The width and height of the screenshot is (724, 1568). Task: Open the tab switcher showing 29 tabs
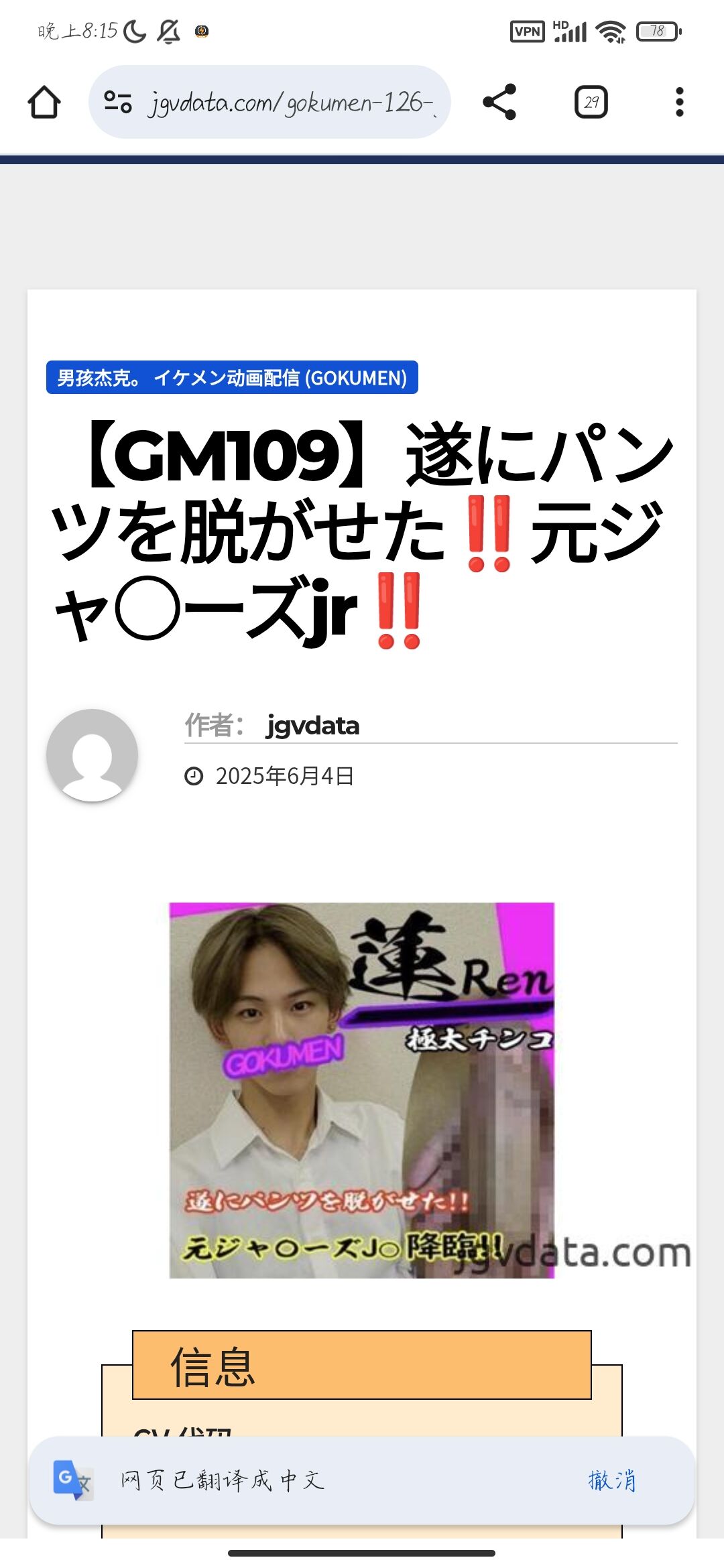591,102
